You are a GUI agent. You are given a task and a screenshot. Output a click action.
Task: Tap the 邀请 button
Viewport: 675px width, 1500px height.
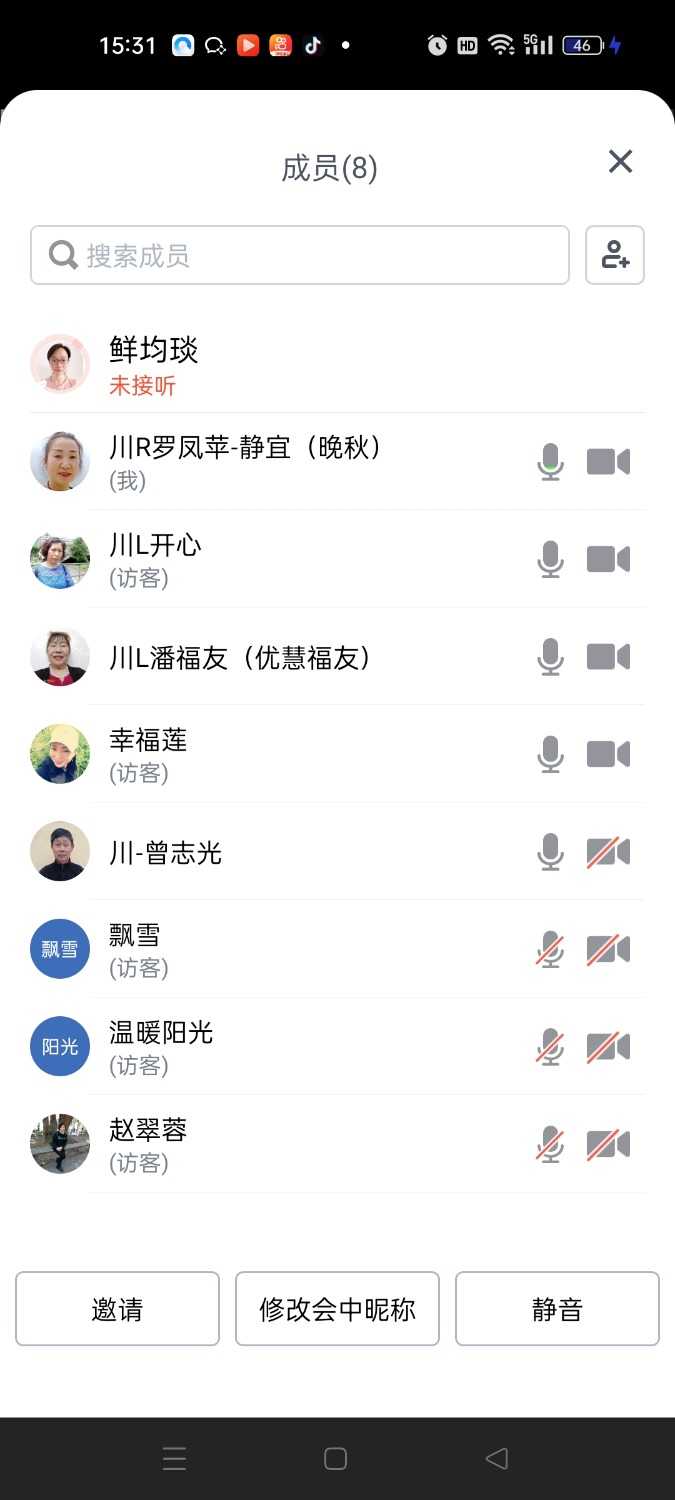click(x=117, y=1309)
